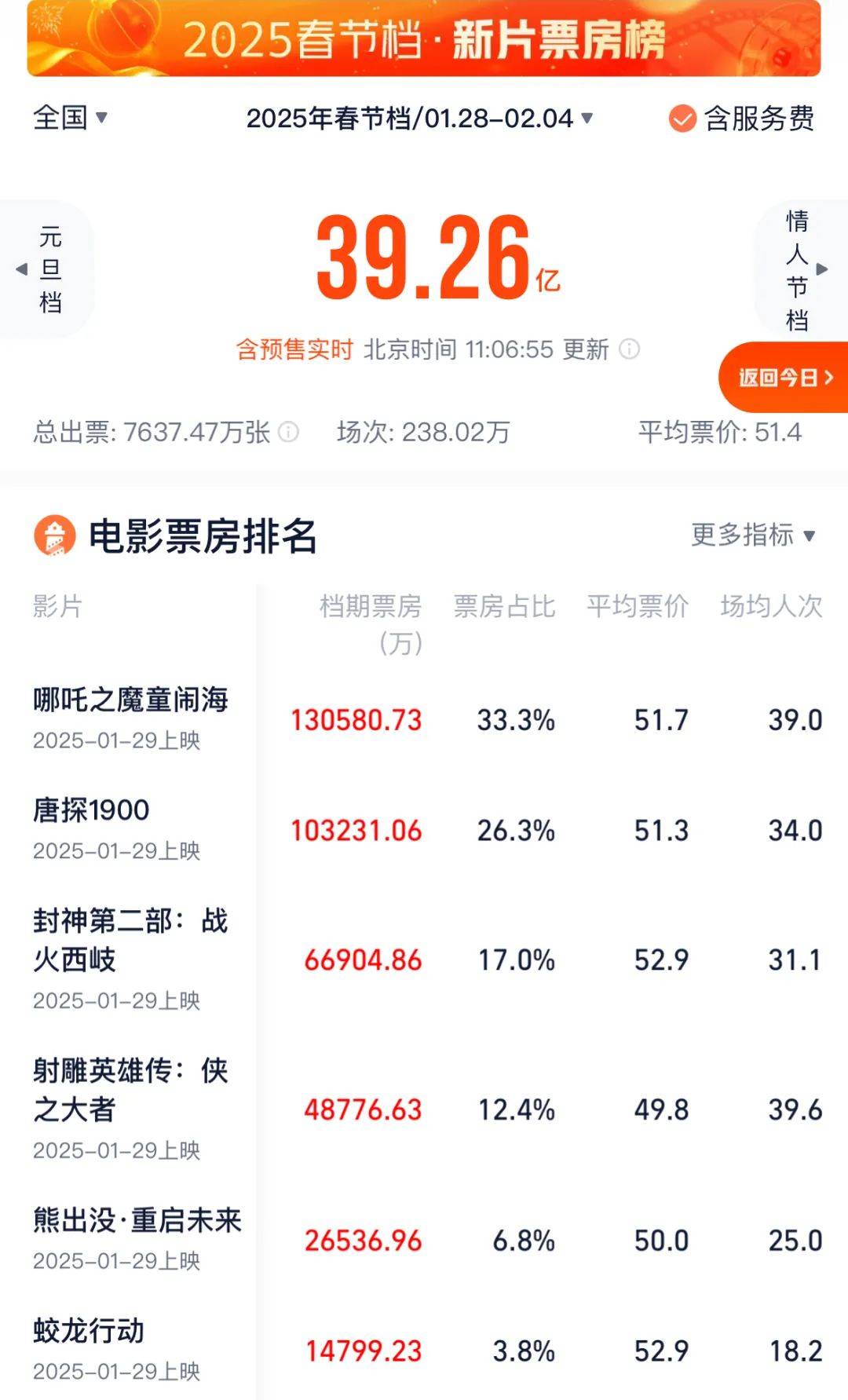The height and width of the screenshot is (1400, 848).
Task: Change the 2025年春节档 date range
Action: point(419,119)
